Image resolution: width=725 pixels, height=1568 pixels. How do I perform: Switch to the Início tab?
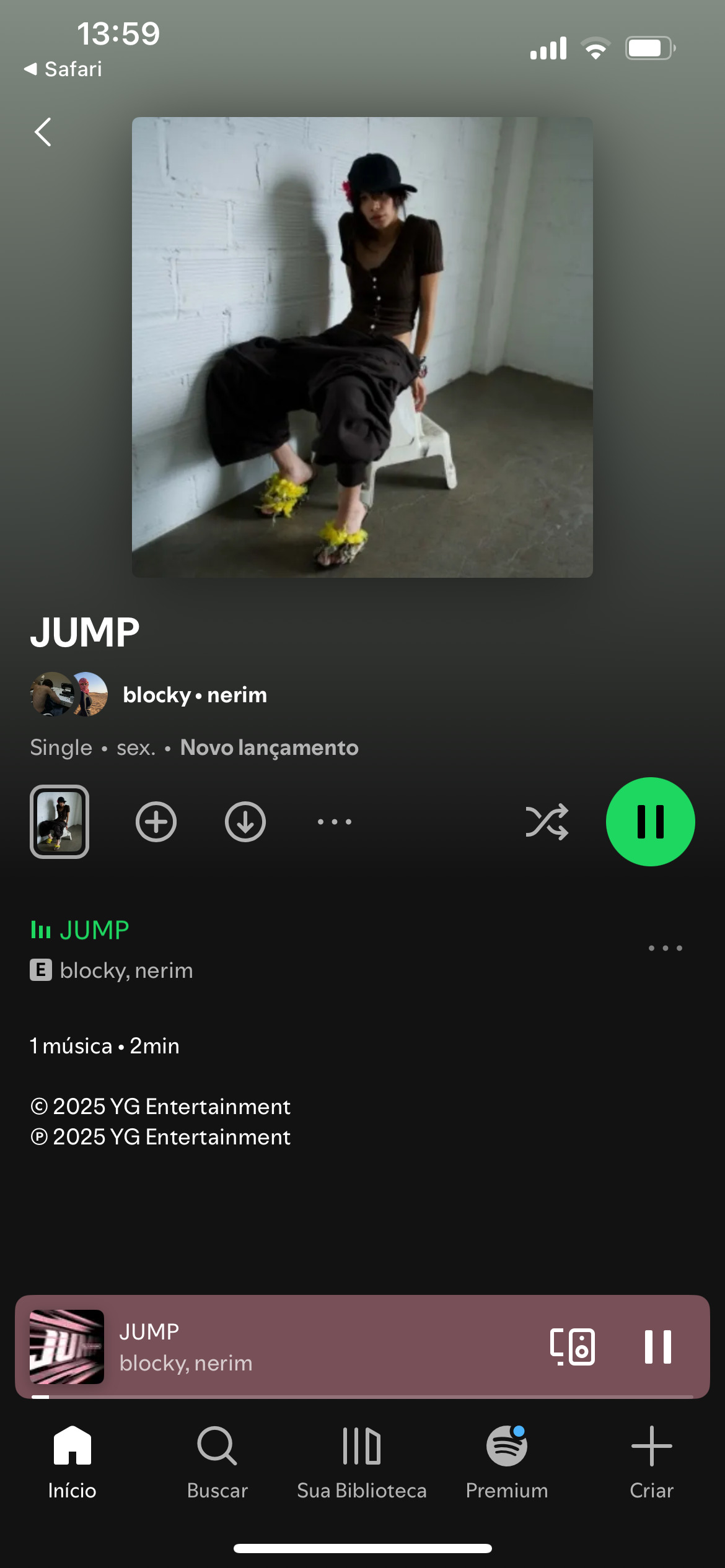[72, 1462]
